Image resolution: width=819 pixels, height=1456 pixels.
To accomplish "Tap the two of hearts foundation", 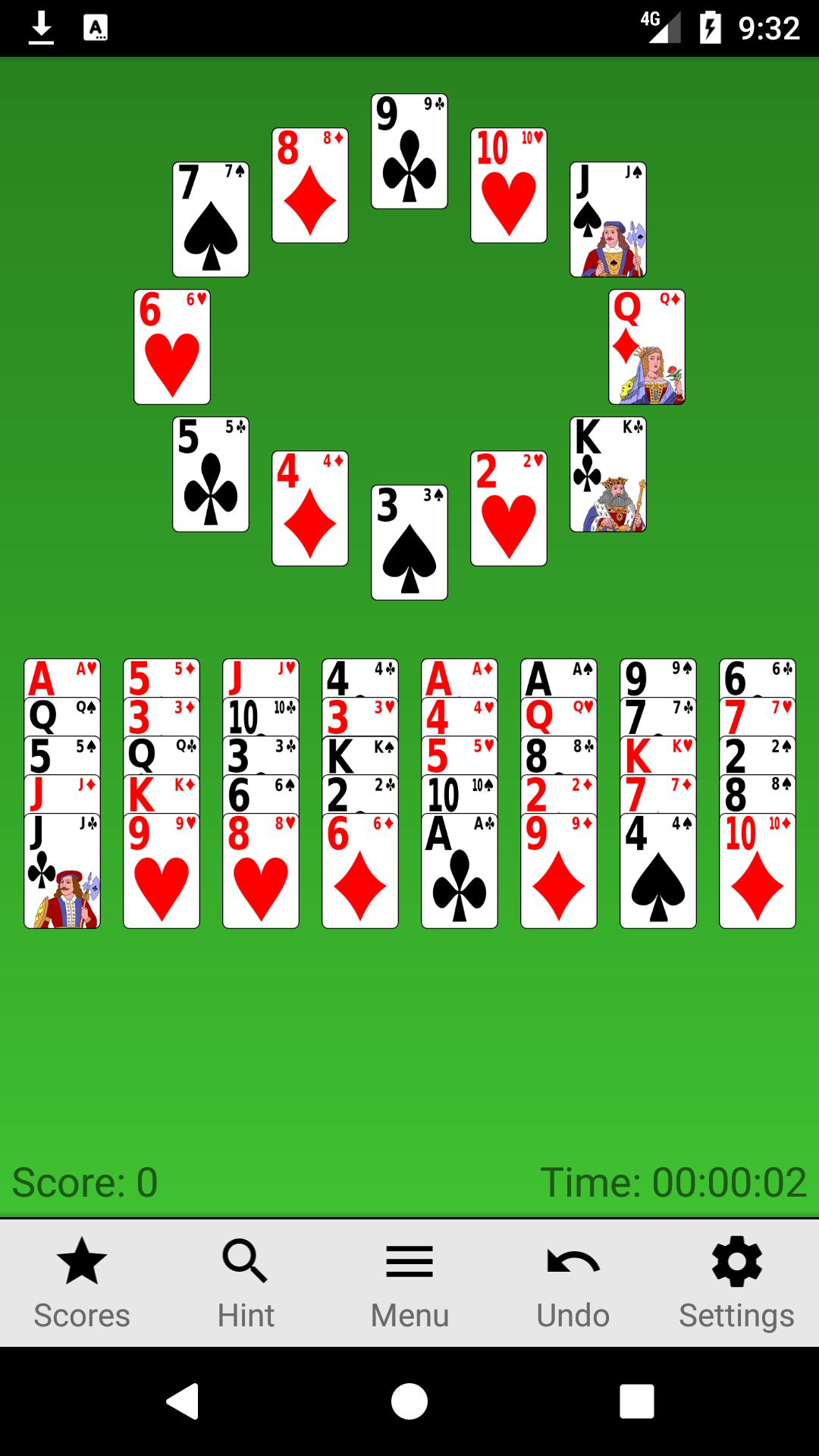I will point(509,509).
